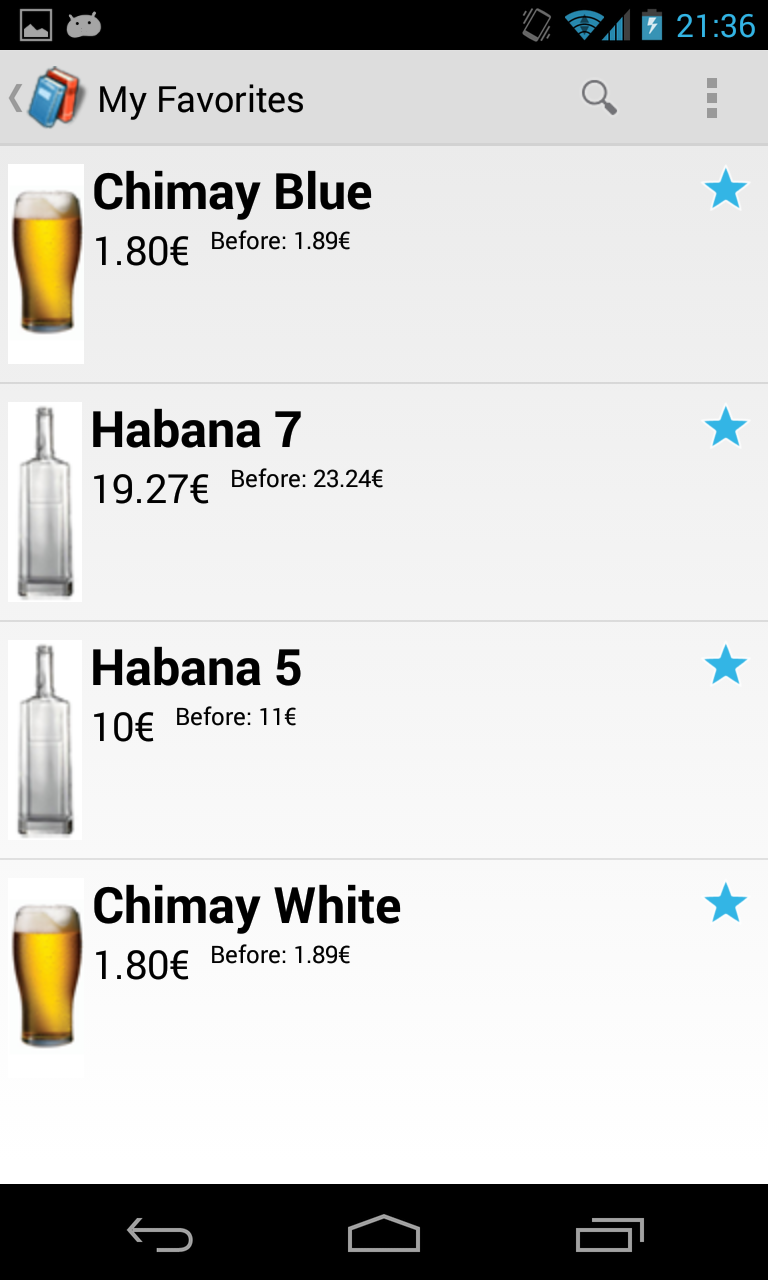Open the Chimay Blue item
Image resolution: width=768 pixels, height=1280 pixels.
click(x=384, y=264)
